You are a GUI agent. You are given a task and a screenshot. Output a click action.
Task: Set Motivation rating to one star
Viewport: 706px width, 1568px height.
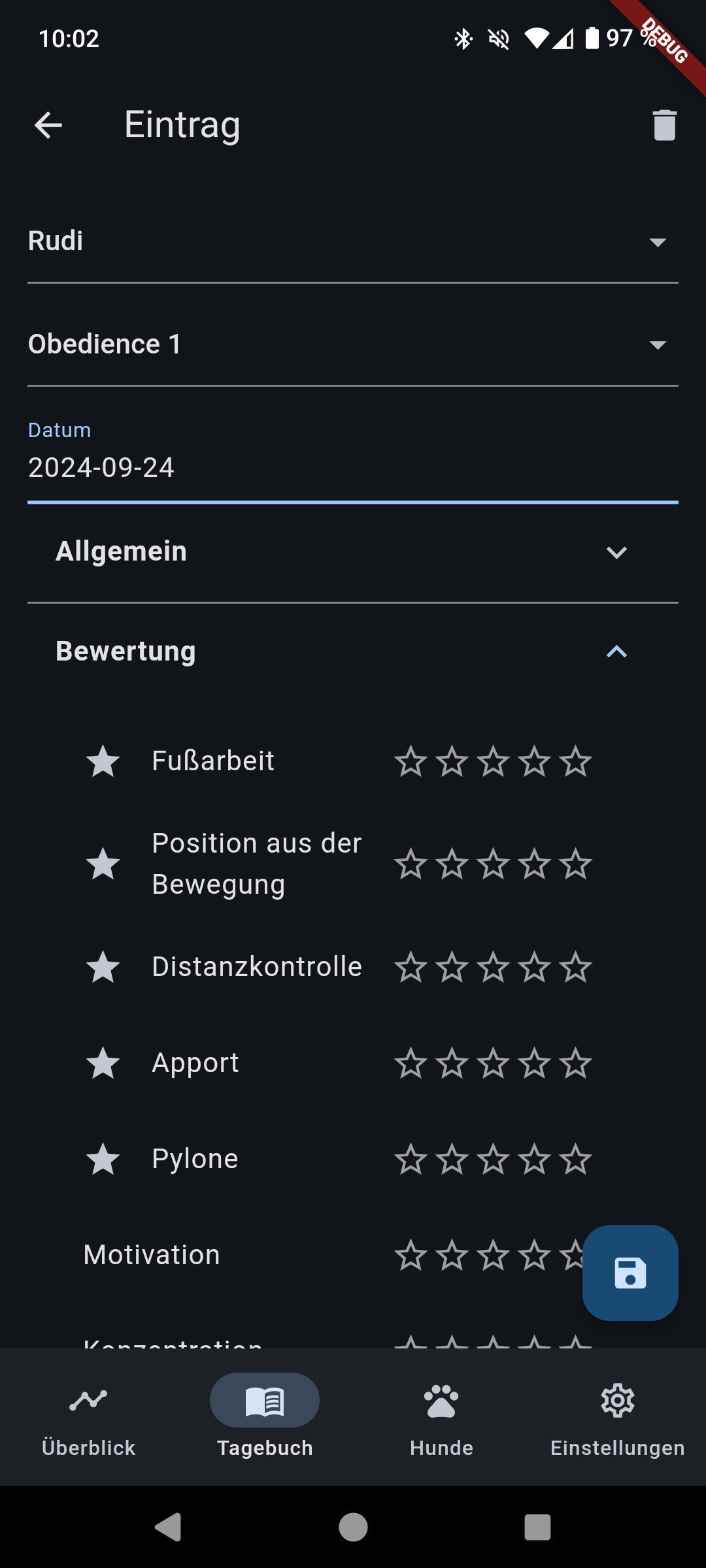tap(411, 1256)
